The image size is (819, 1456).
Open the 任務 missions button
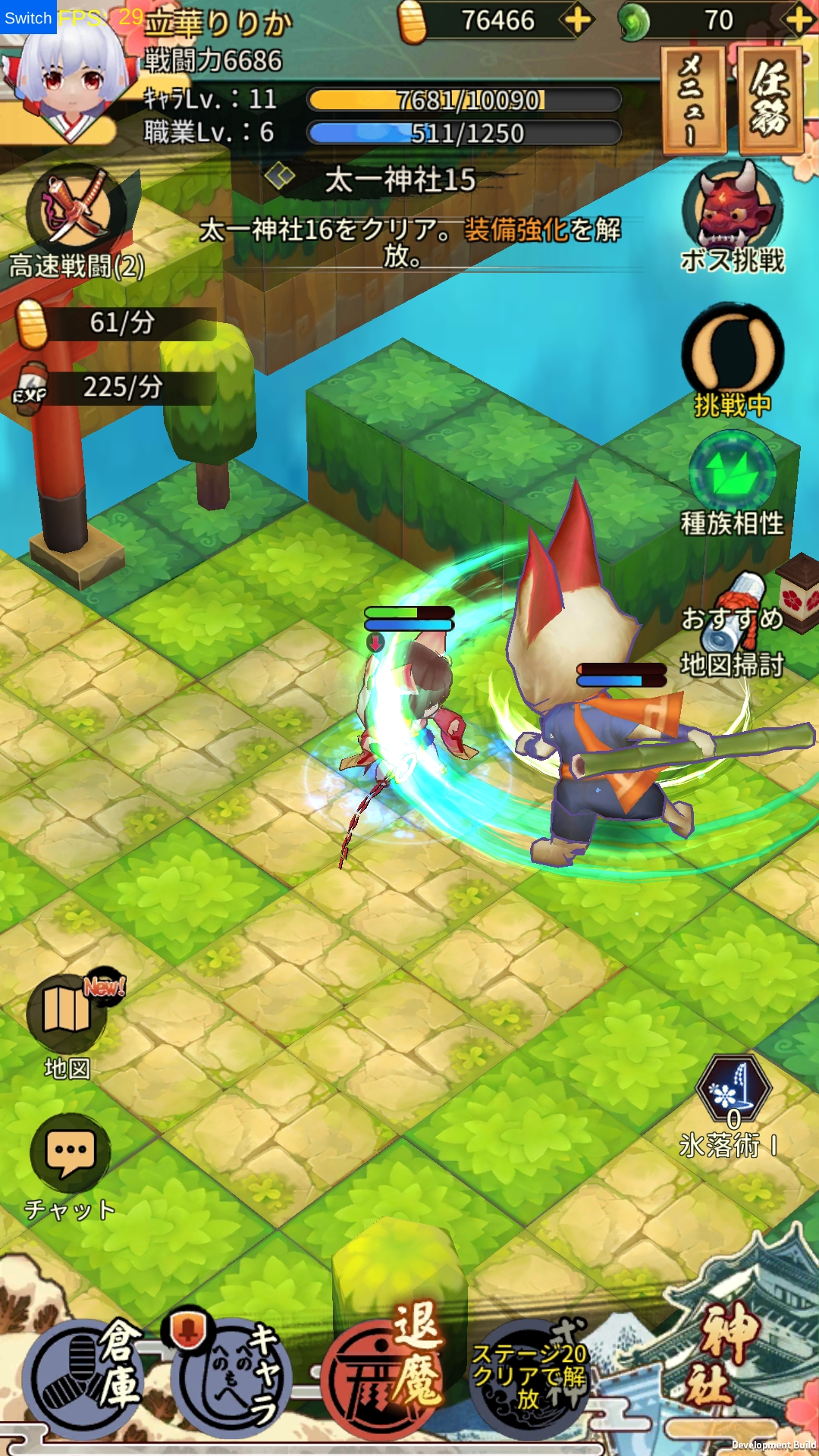[770, 99]
